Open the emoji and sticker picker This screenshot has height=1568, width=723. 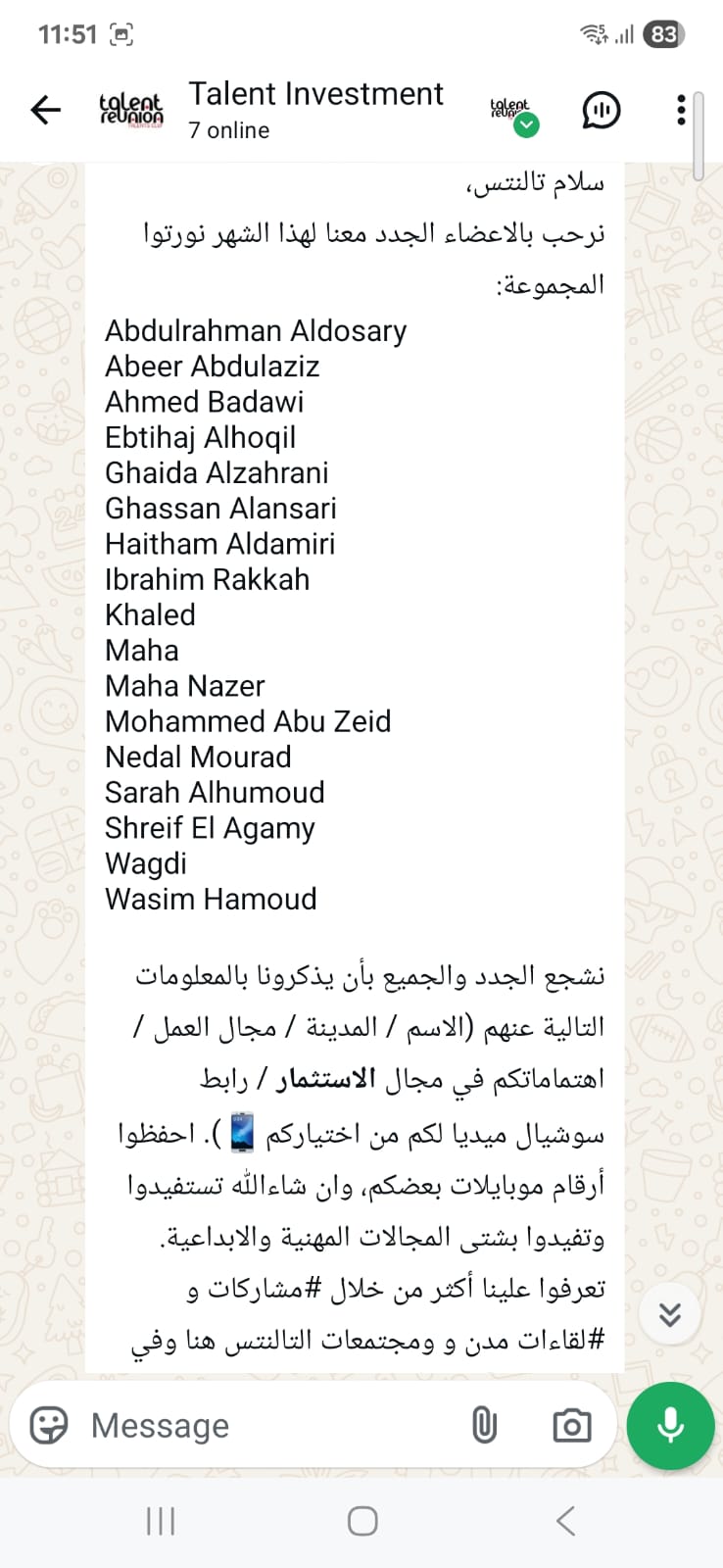(x=49, y=1425)
